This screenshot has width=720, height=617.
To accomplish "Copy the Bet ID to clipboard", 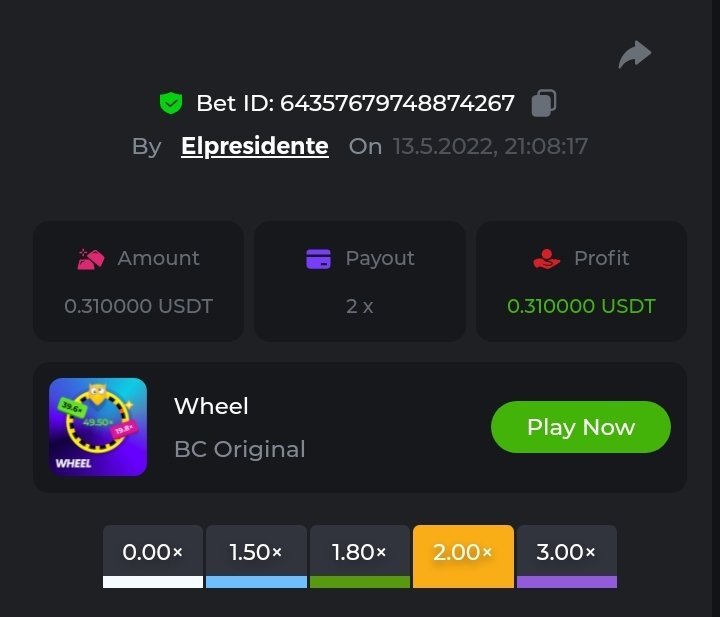I will coord(544,102).
